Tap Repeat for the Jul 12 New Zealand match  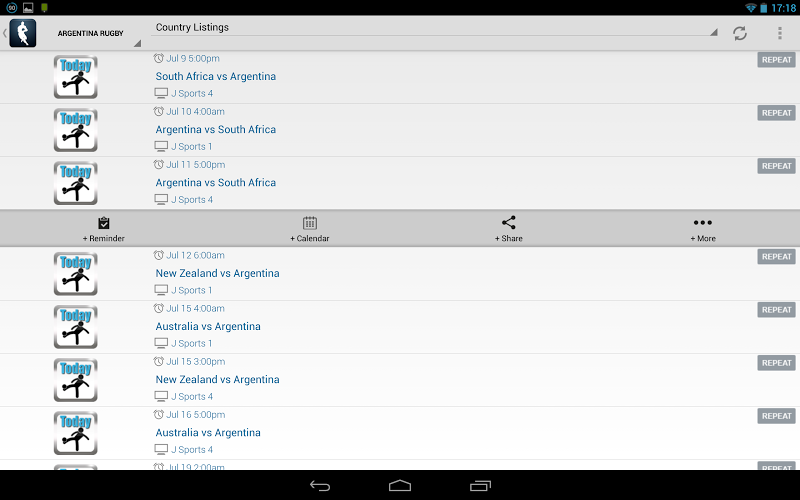point(776,257)
